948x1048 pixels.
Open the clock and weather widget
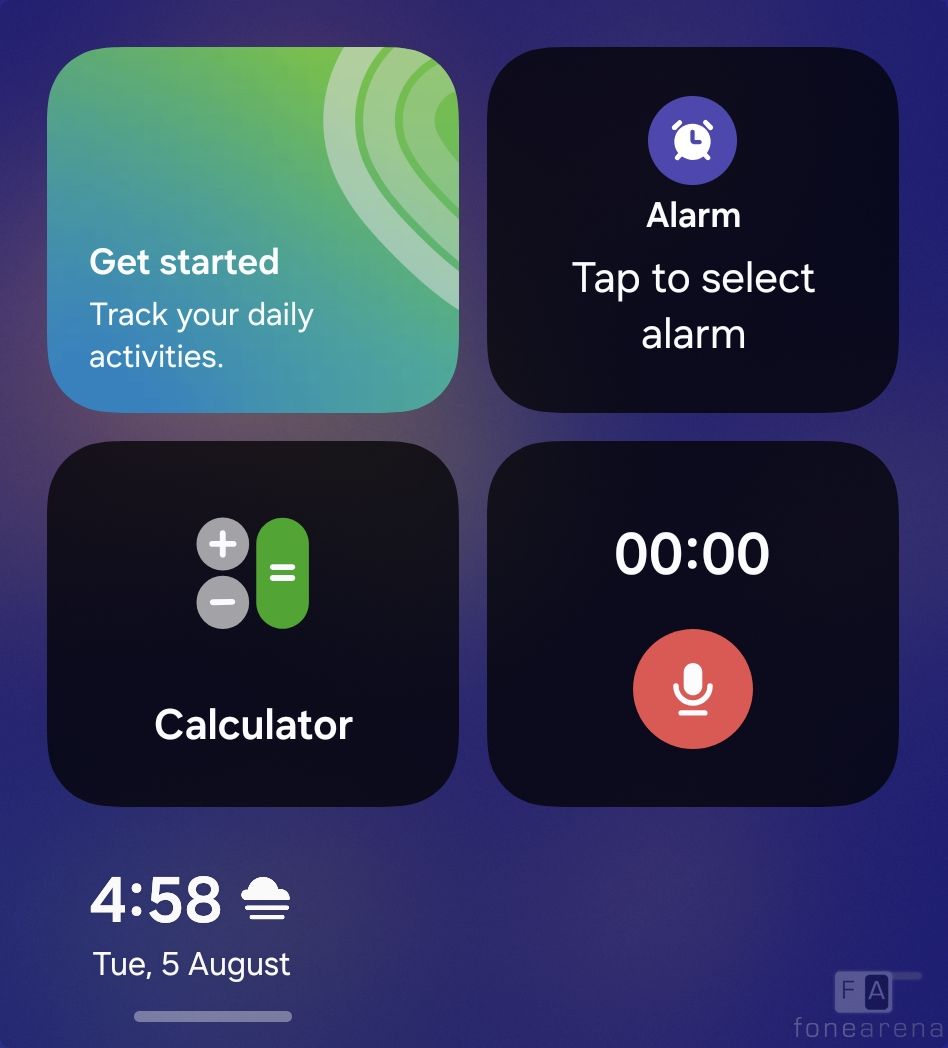click(191, 924)
